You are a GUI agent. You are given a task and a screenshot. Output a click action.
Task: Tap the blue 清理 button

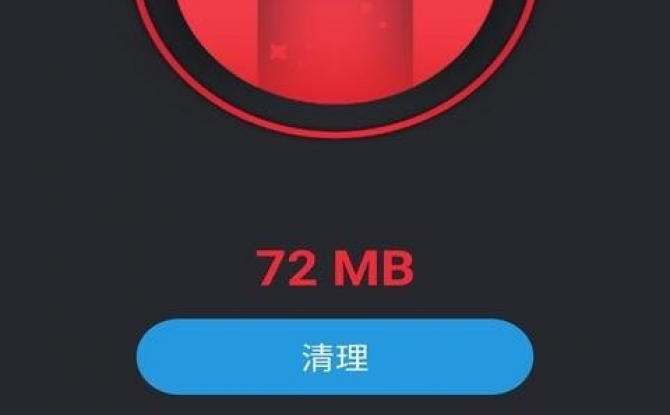tap(335, 357)
